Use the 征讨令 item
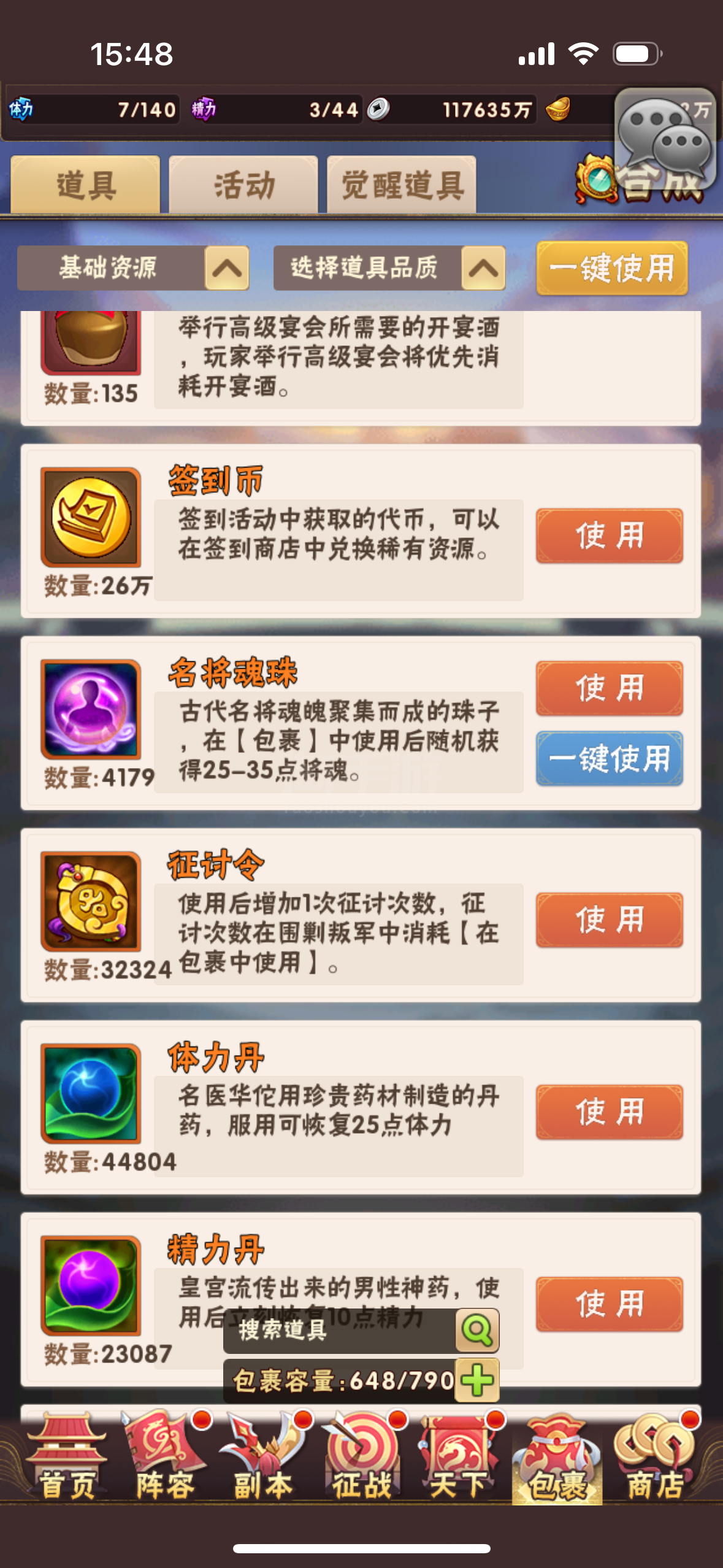Image resolution: width=723 pixels, height=1568 pixels. [x=610, y=920]
